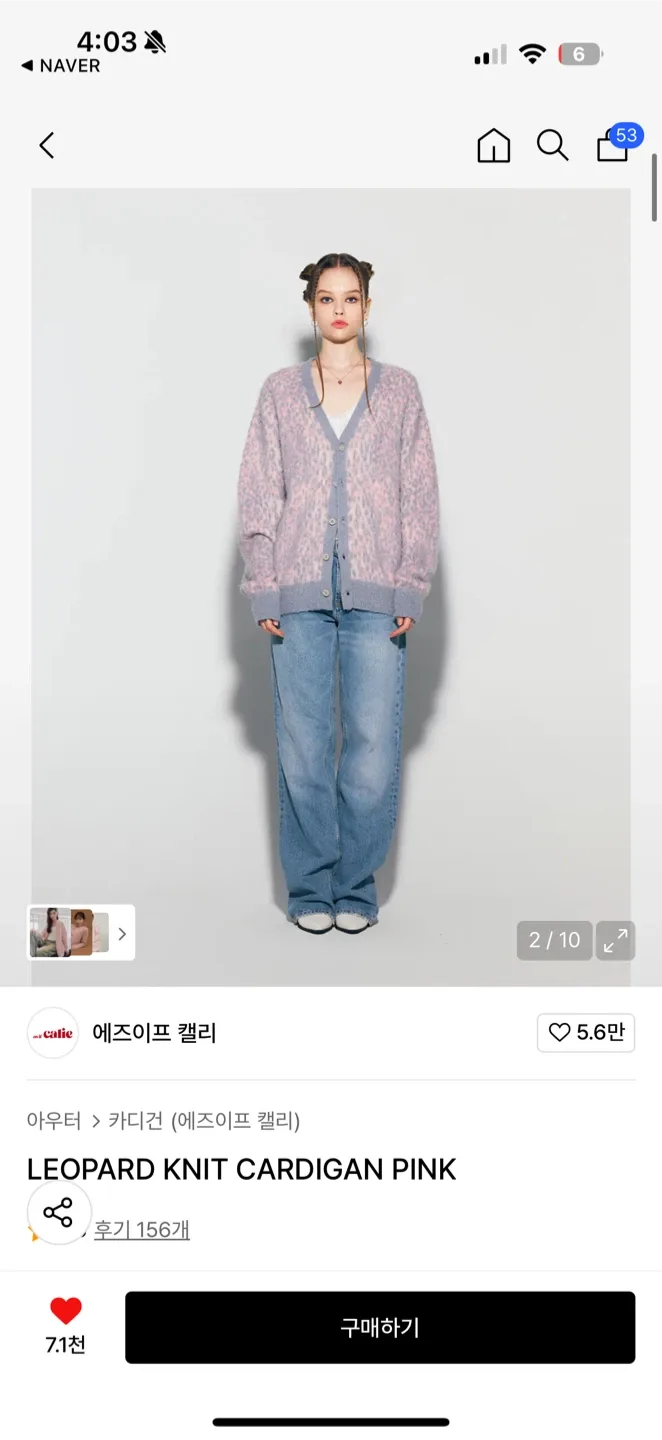Viewport: 662px width, 1440px height.
Task: Return to NAVER via status bar link
Action: click(x=60, y=66)
